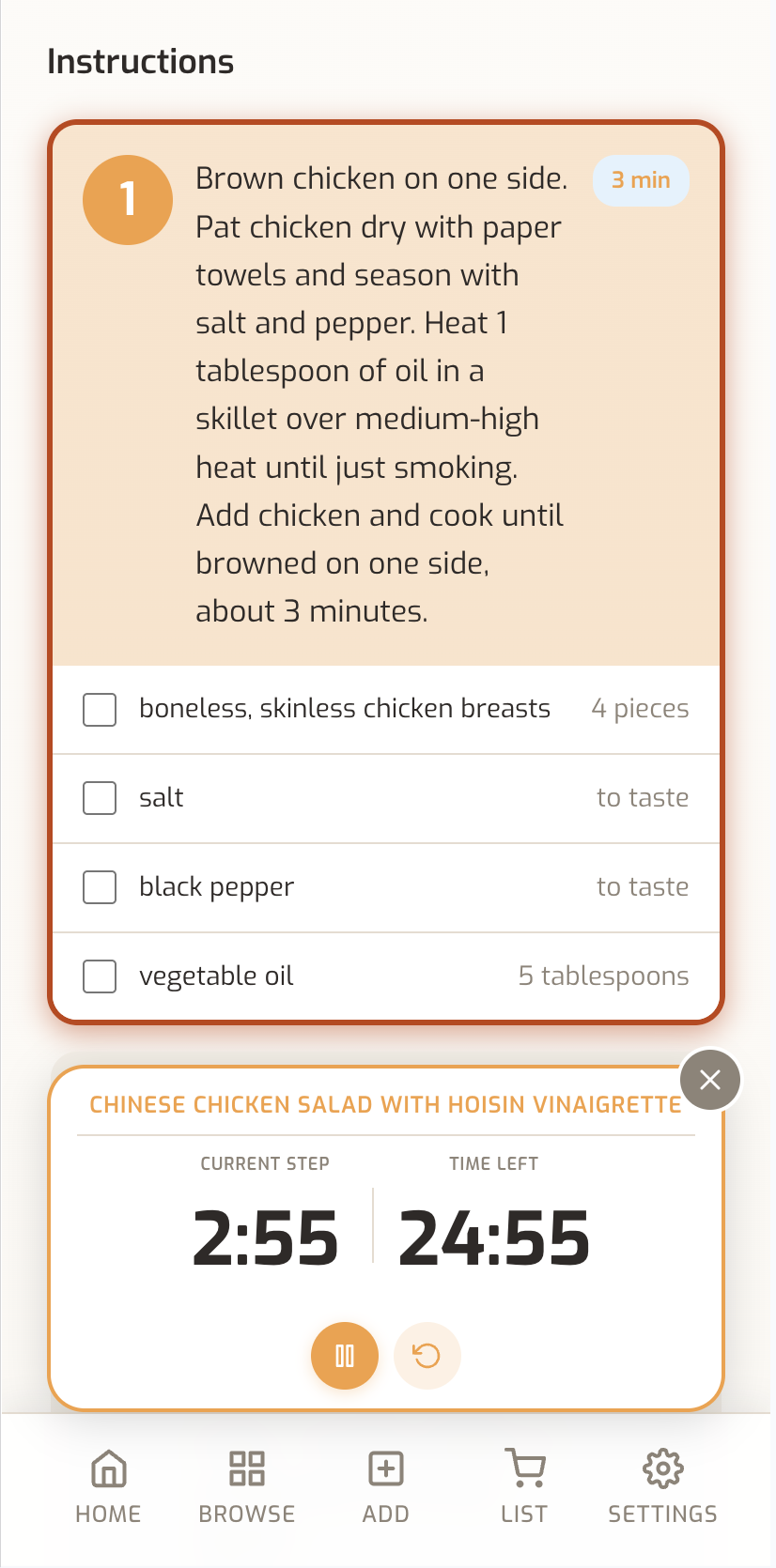
Task: Tap the Add recipe plus icon
Action: pyautogui.click(x=385, y=1467)
